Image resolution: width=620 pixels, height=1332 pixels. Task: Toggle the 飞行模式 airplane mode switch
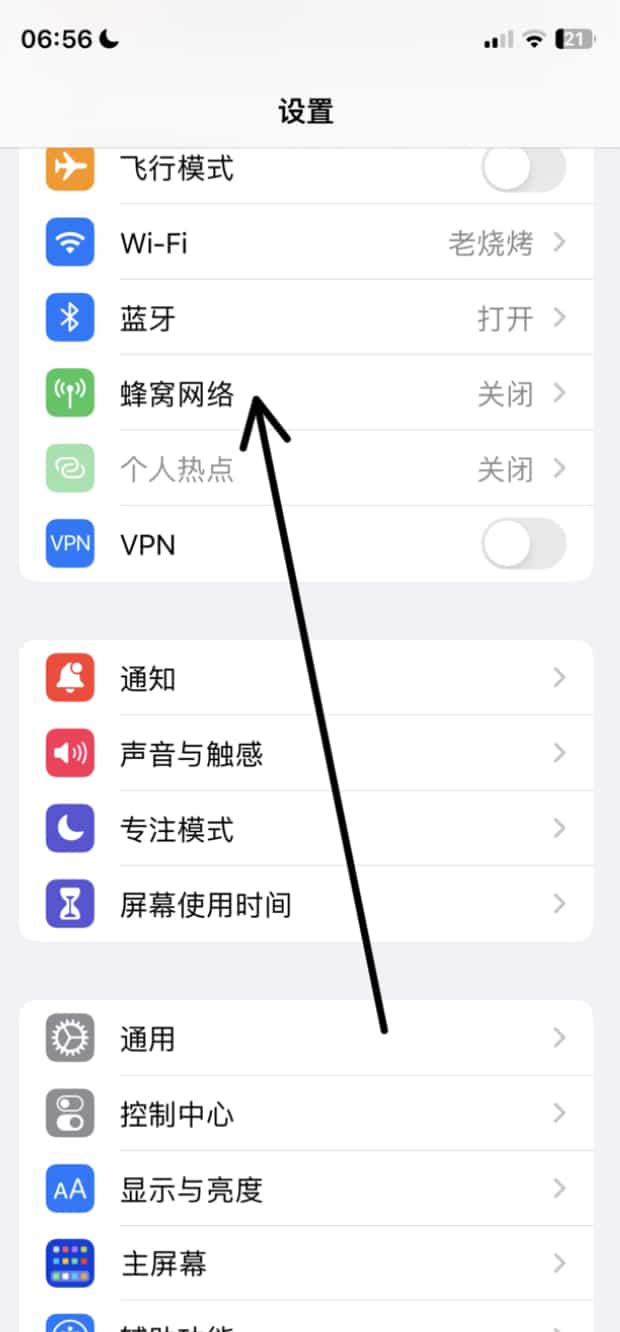(x=522, y=169)
